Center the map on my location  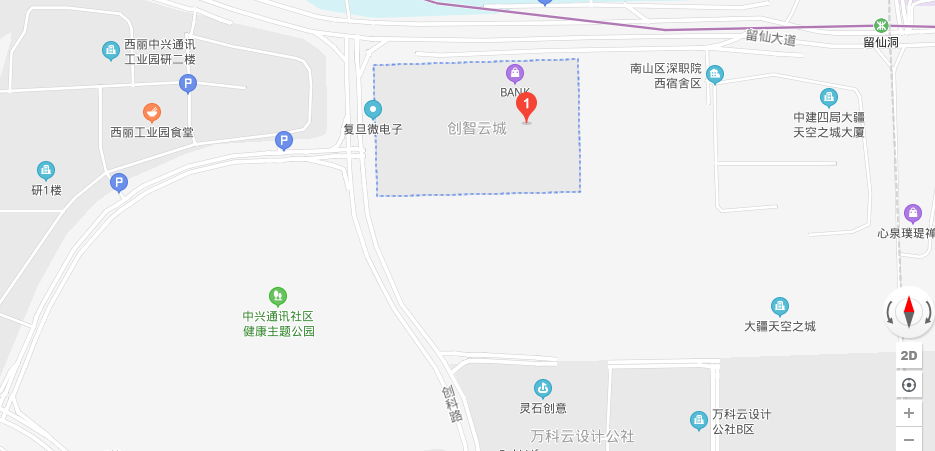click(909, 385)
